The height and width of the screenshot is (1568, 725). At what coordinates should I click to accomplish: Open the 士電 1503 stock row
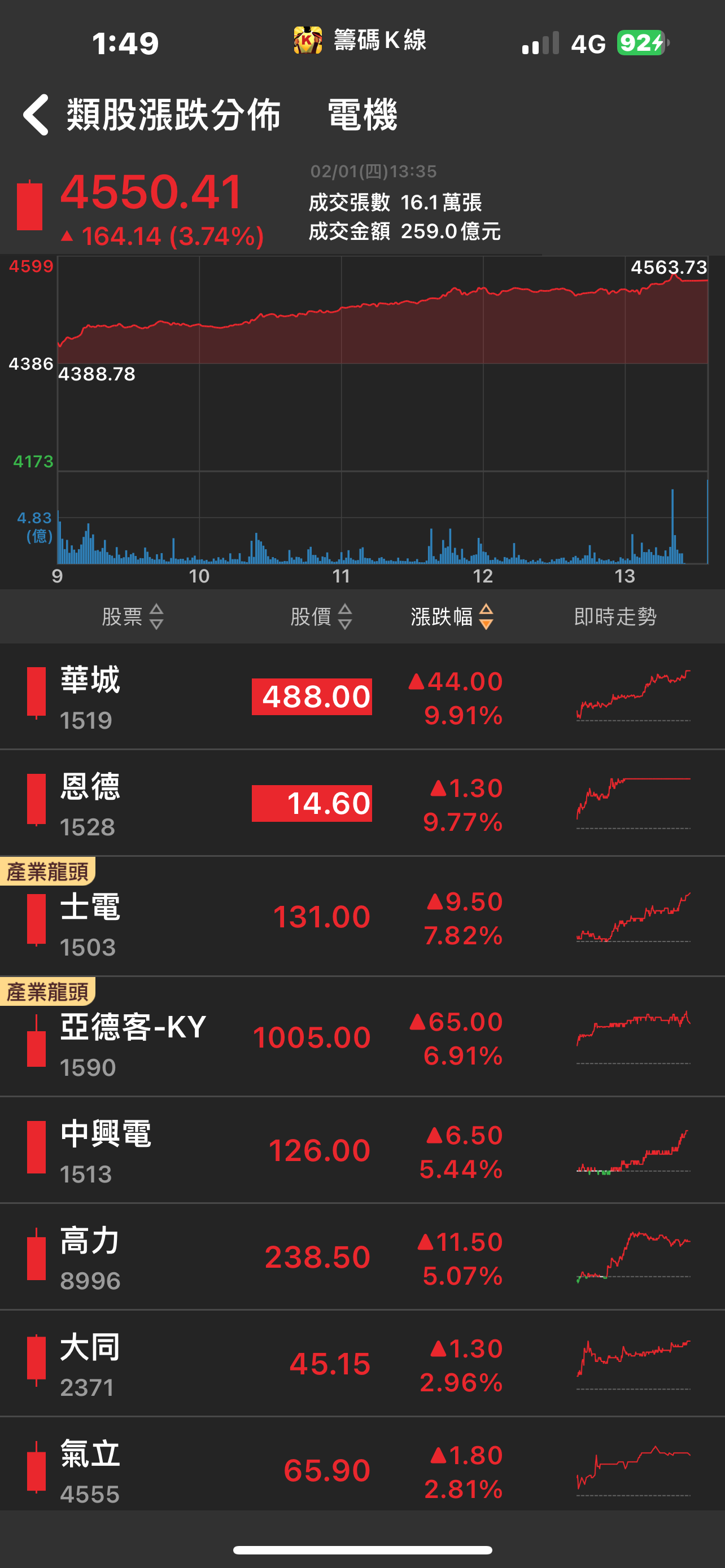[362, 917]
